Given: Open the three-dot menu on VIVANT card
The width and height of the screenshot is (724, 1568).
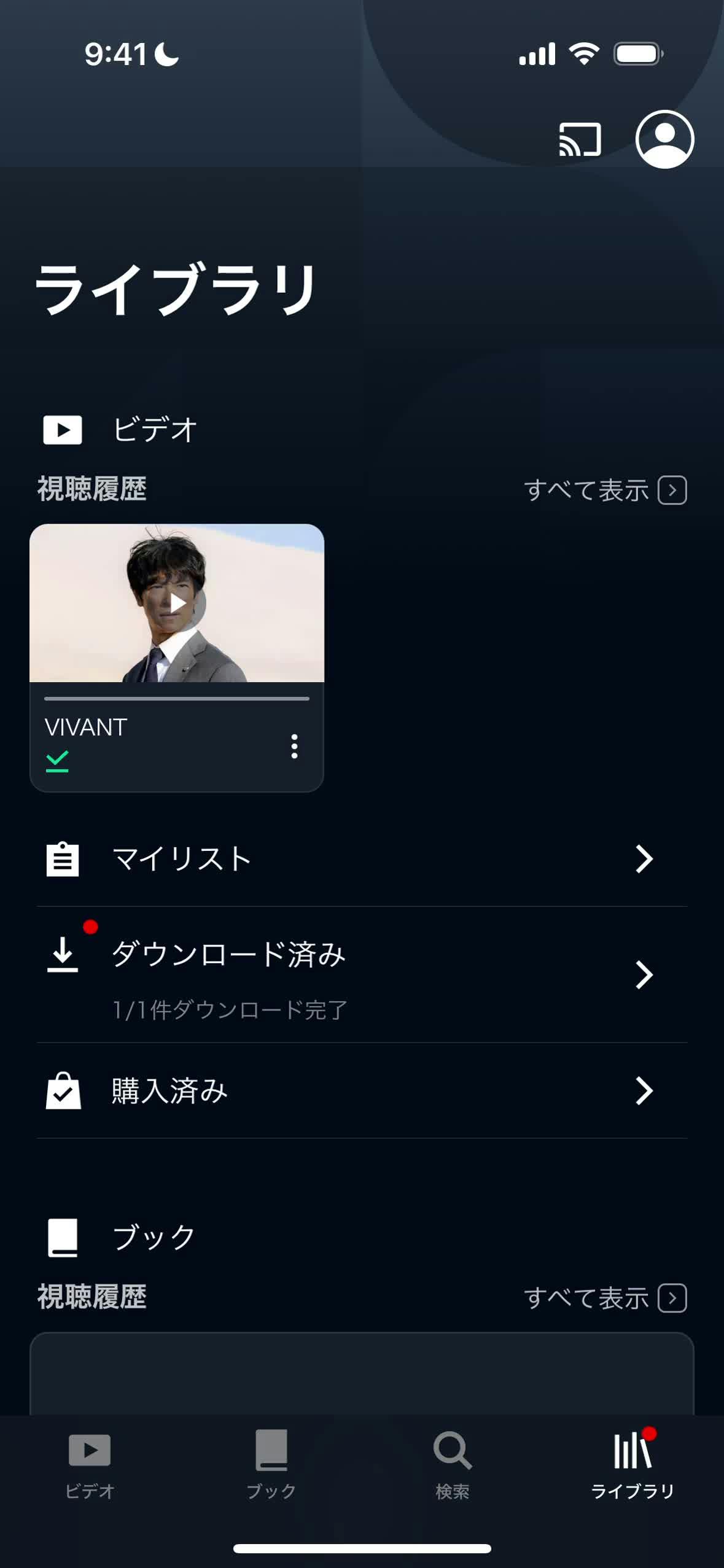Looking at the screenshot, I should point(295,746).
